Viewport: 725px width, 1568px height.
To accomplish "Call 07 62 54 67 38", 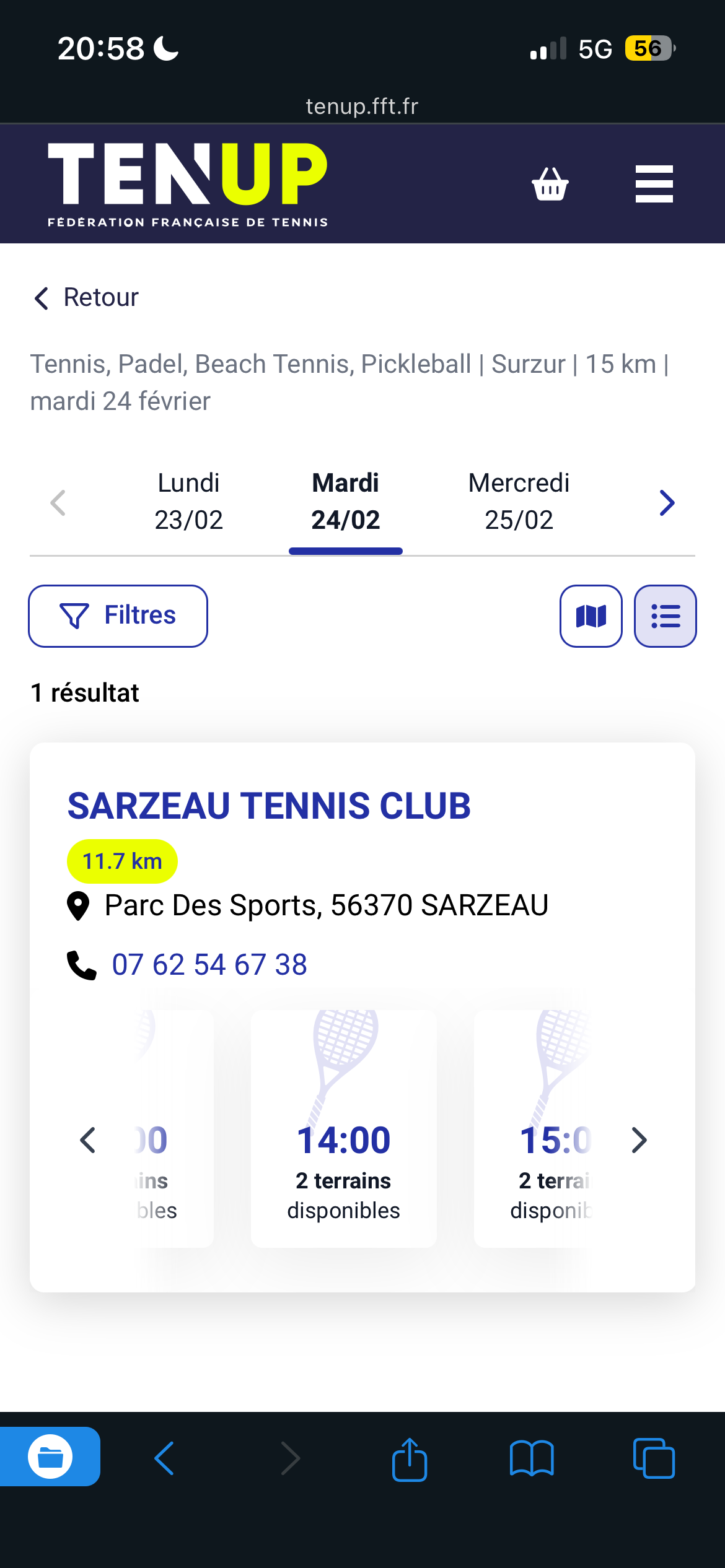I will tap(209, 965).
